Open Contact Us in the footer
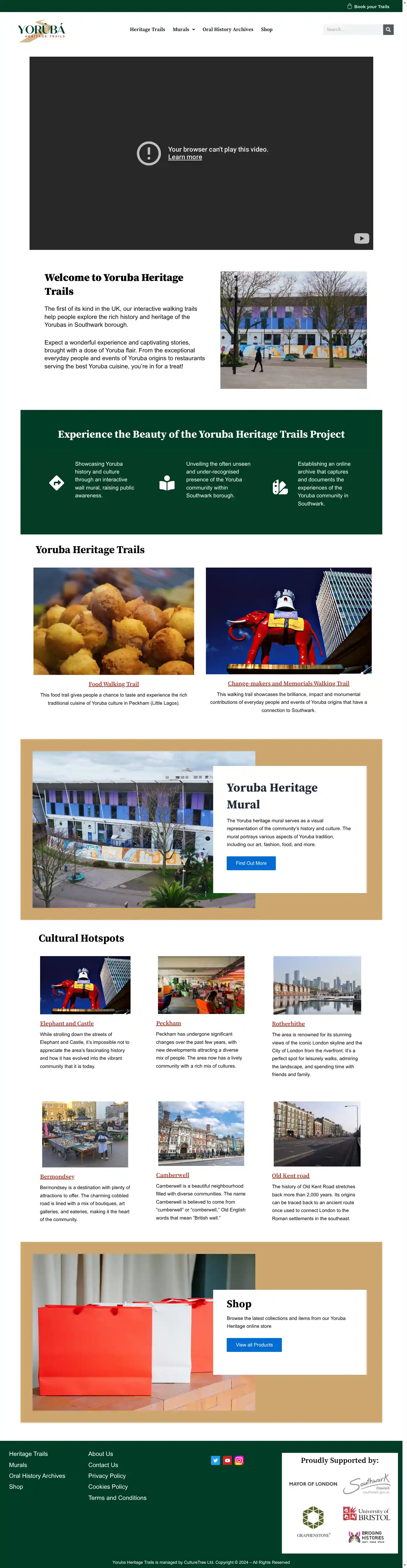407x1568 pixels. click(x=103, y=1465)
